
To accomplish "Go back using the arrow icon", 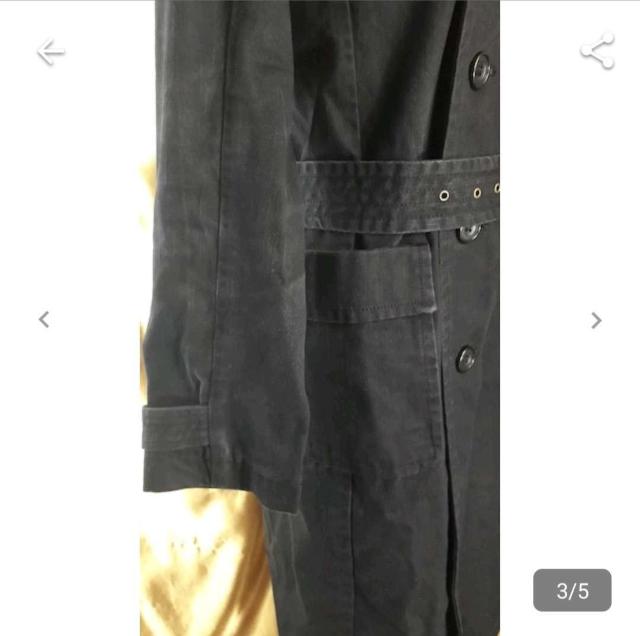I will pyautogui.click(x=50, y=52).
